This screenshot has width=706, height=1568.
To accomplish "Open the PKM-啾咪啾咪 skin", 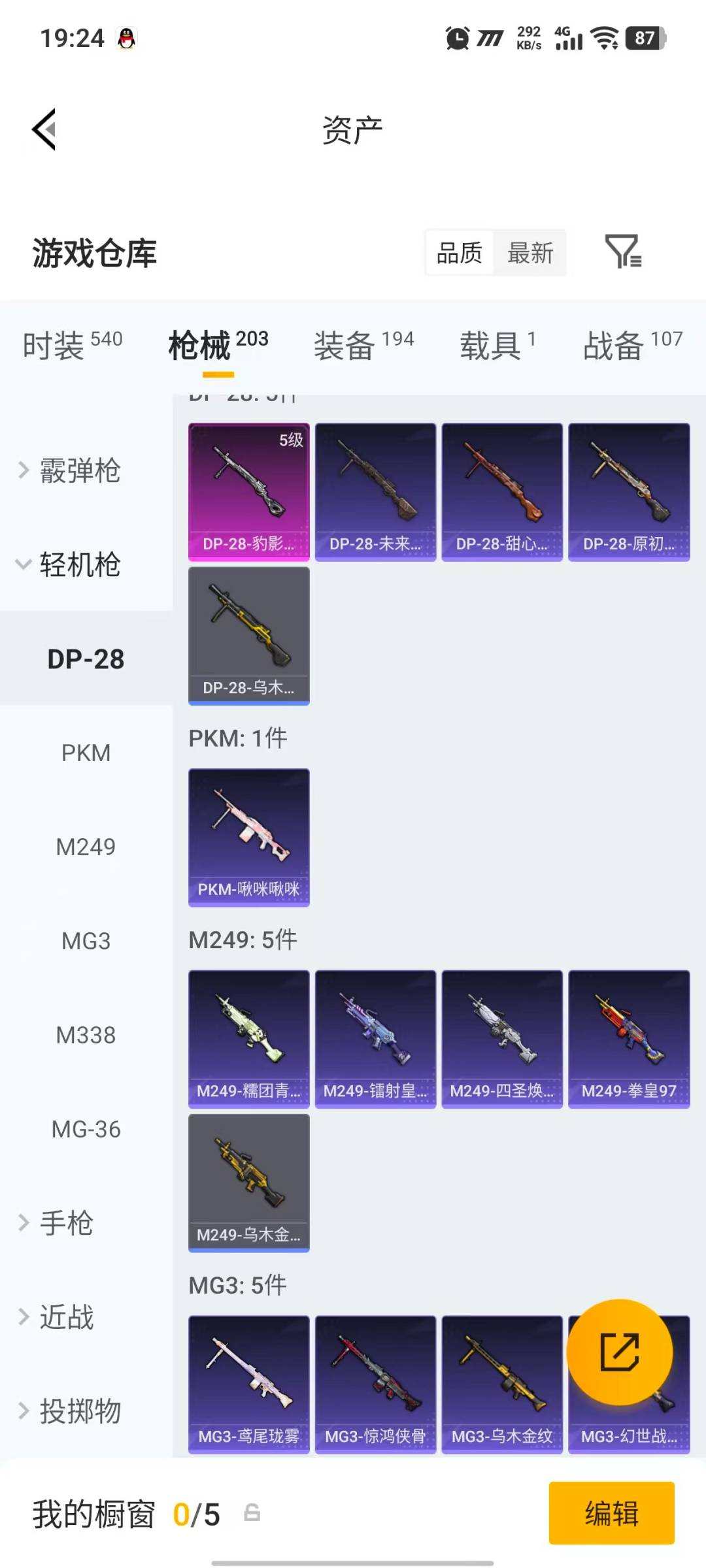I will (x=248, y=837).
